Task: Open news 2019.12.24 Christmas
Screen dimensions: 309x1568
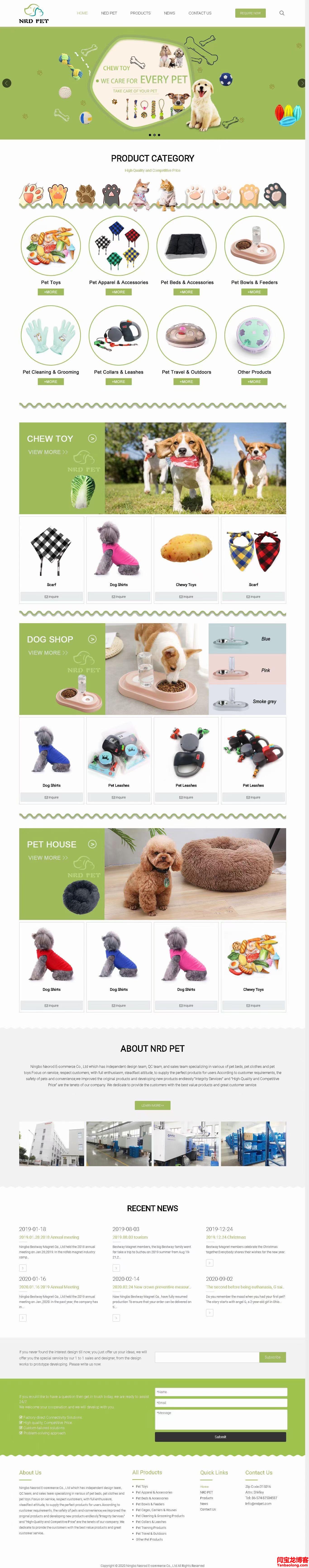Action: [226, 1237]
